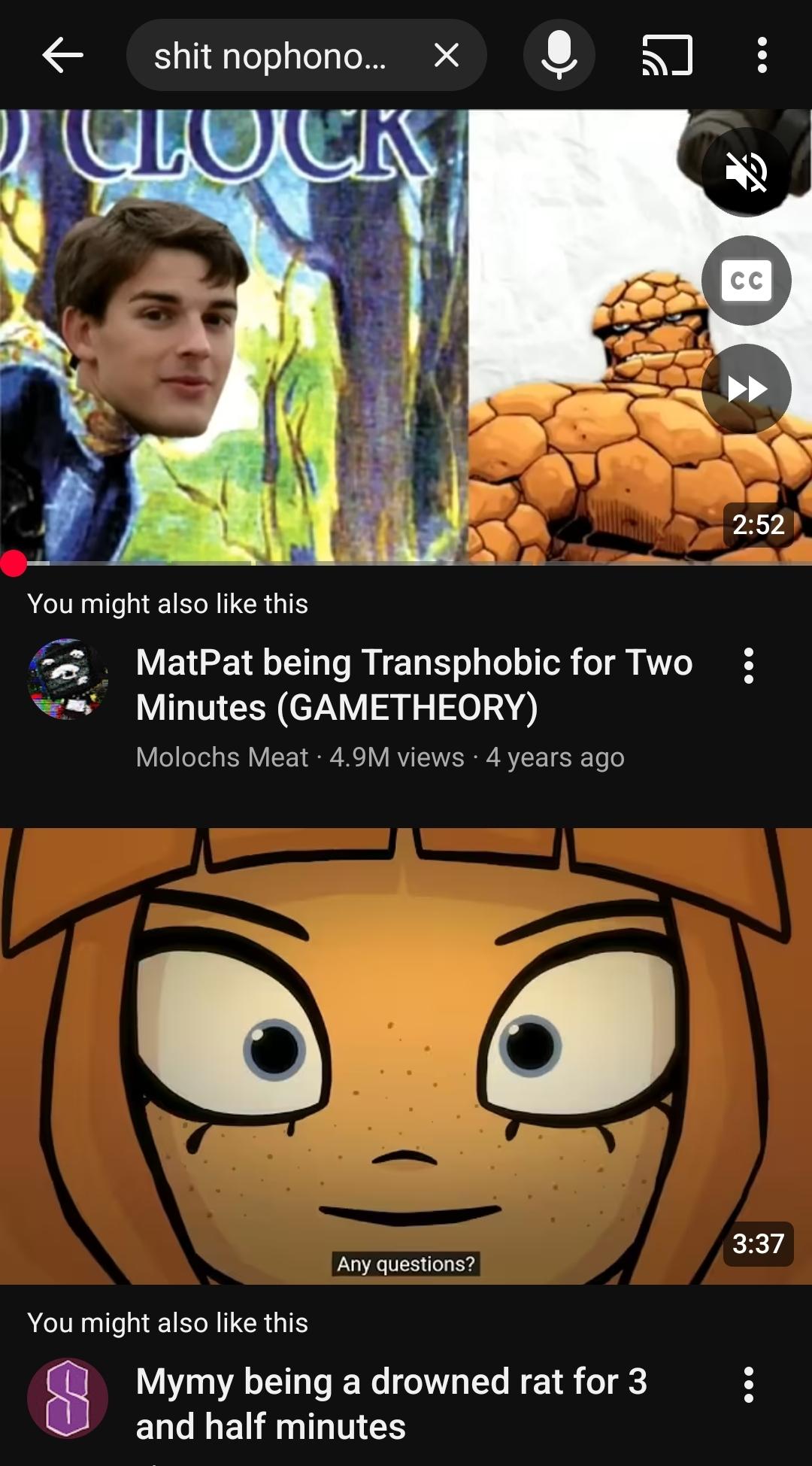Clear the search query text
Screen dimensions: 812x1466
(x=447, y=55)
